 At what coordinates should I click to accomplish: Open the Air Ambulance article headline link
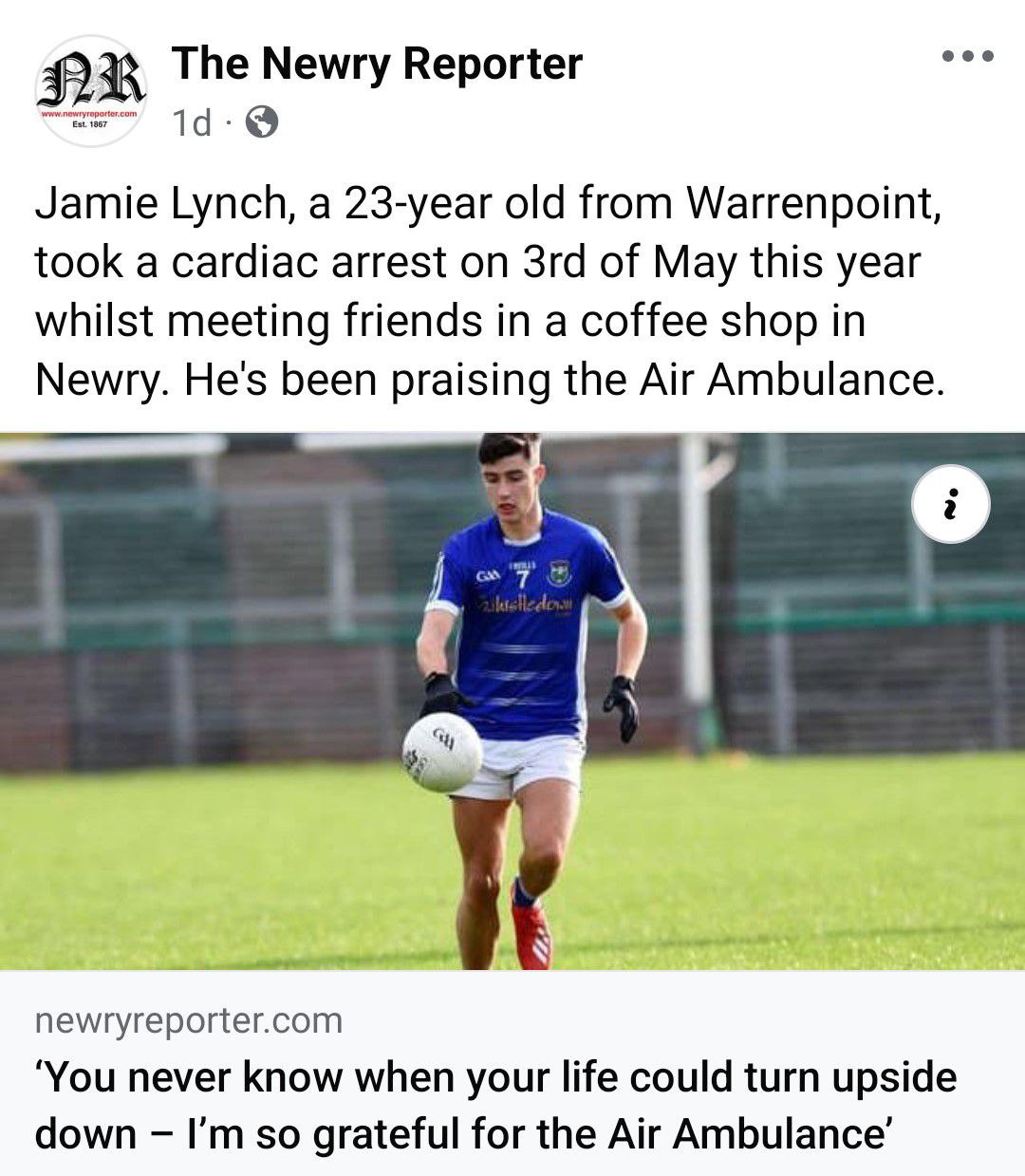[495, 1106]
